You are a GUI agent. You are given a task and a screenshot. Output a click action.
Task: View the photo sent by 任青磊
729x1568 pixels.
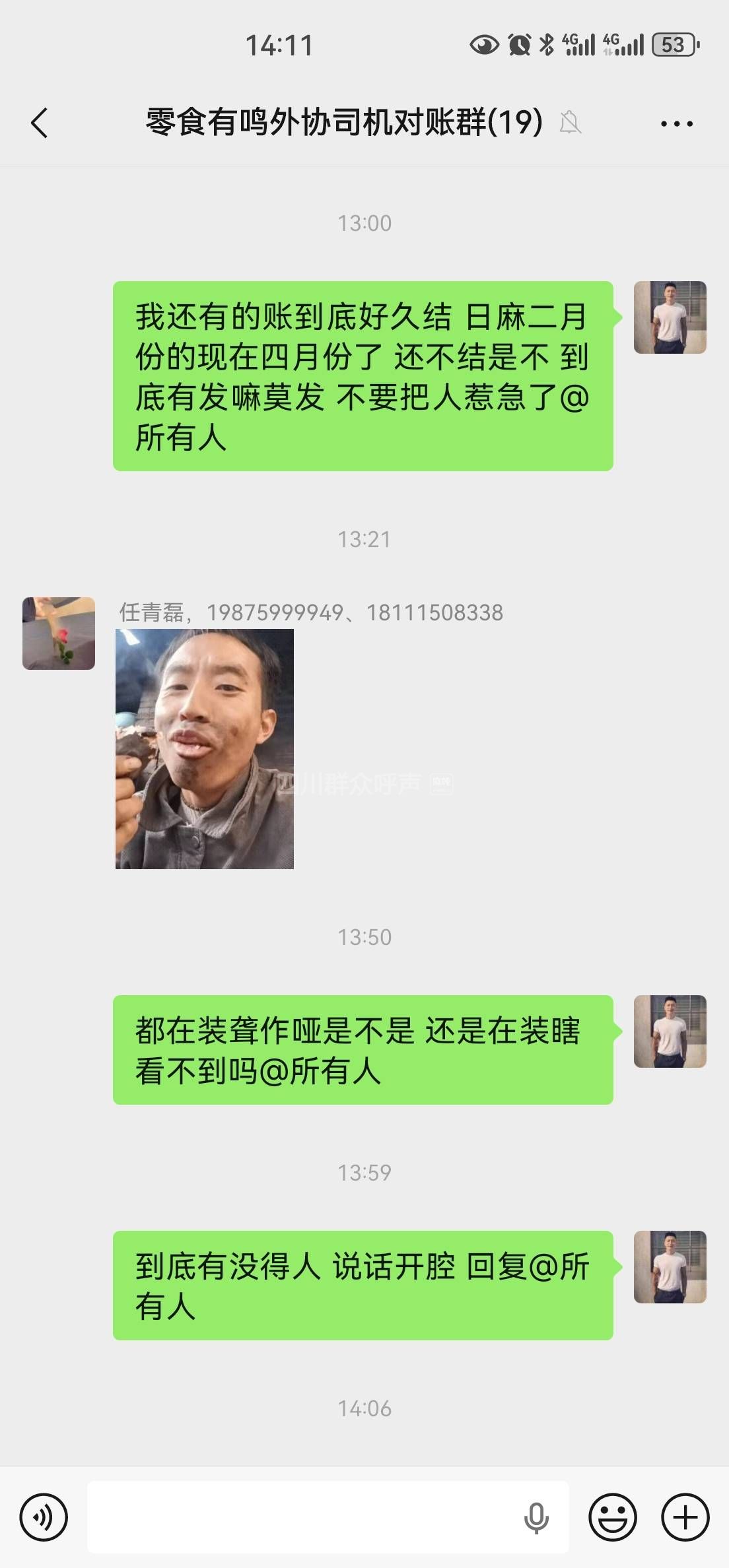point(205,748)
